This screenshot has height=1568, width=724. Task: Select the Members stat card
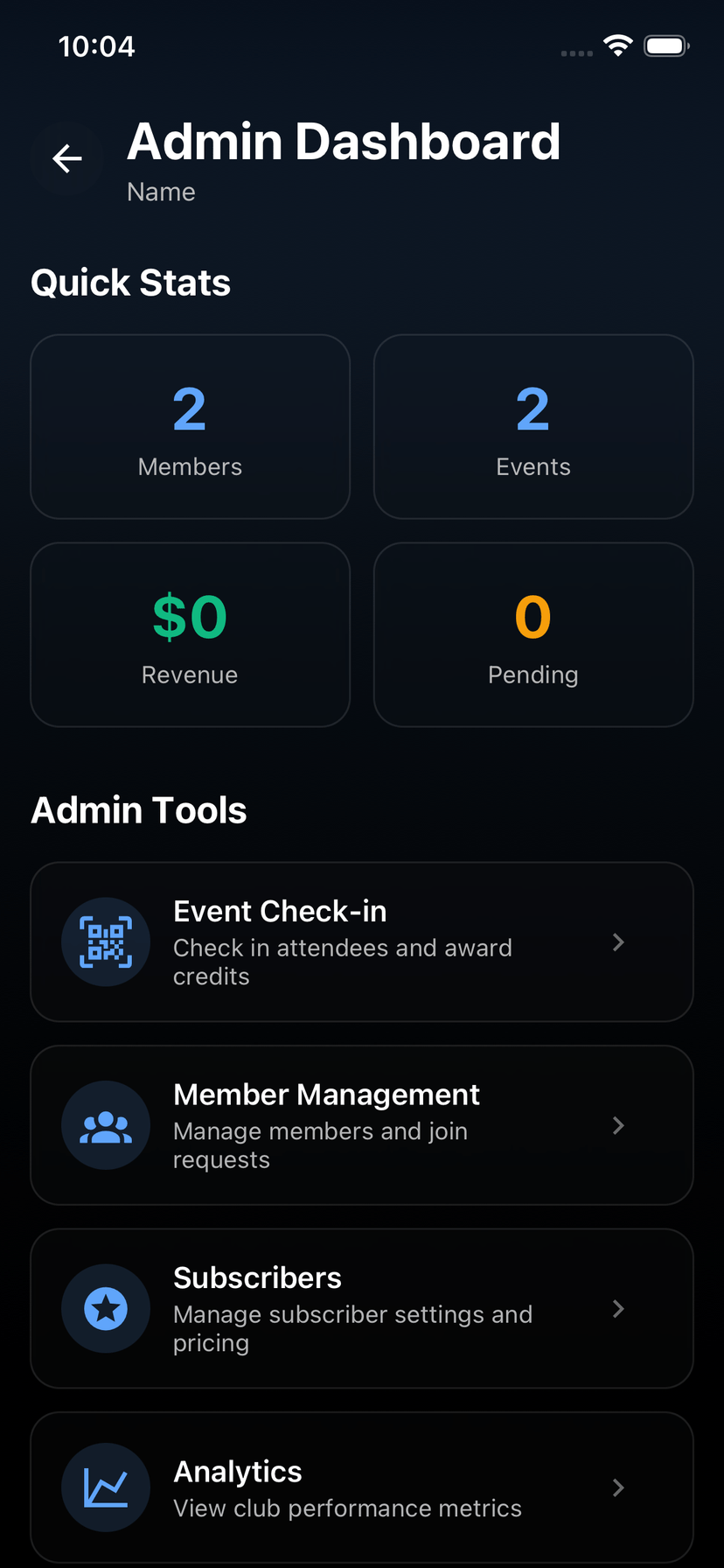point(190,426)
